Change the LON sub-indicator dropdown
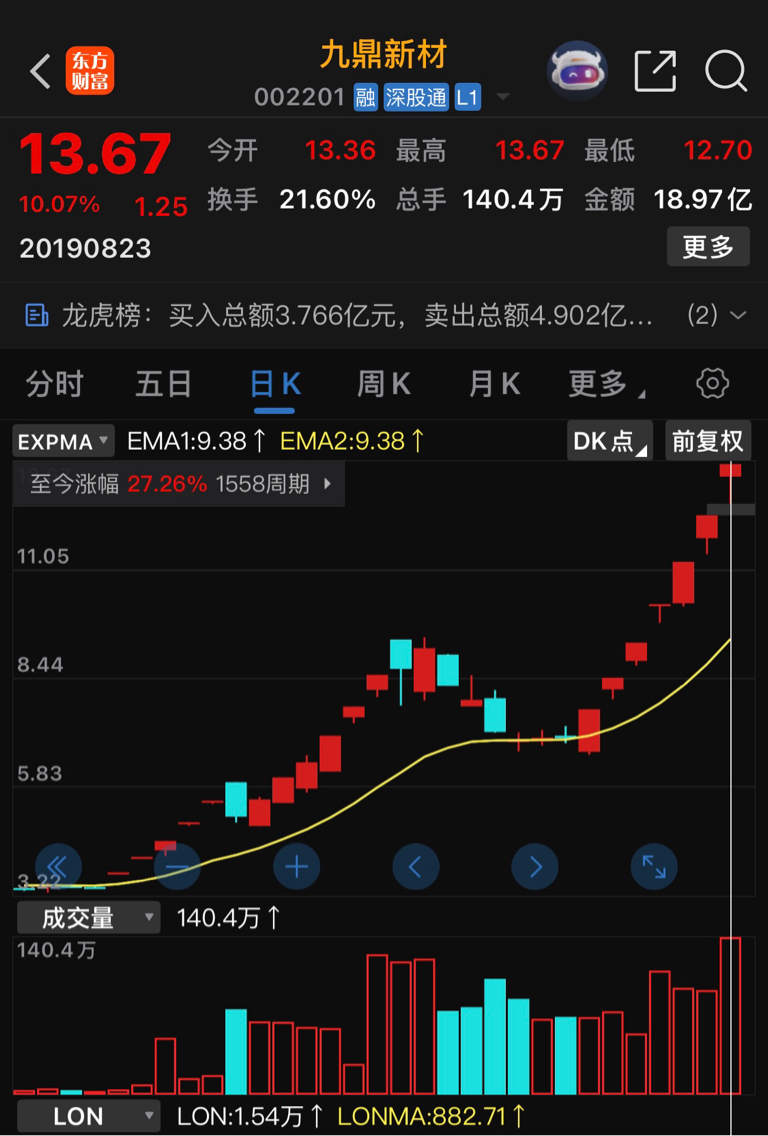The image size is (768, 1136). tap(88, 1116)
